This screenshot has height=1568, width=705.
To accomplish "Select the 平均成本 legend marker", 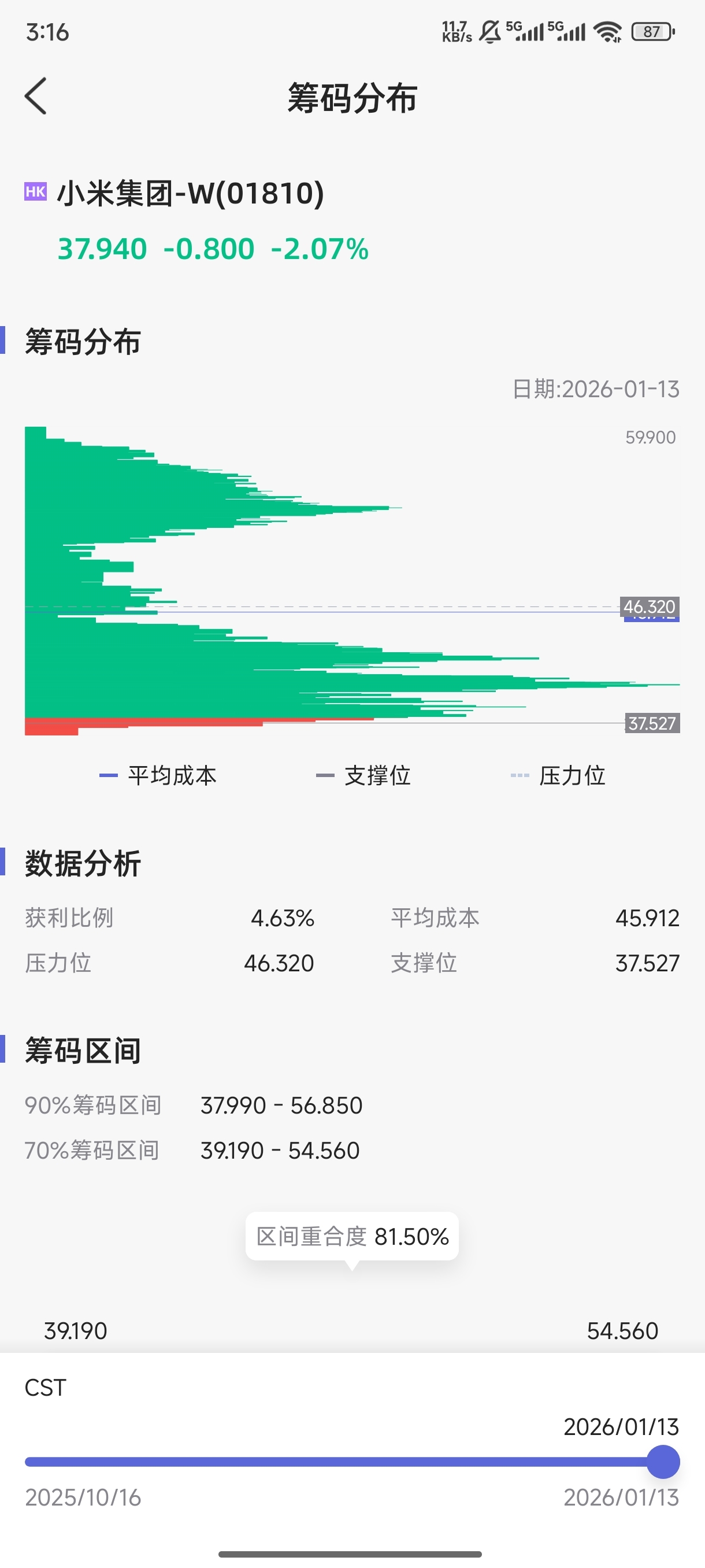I will (108, 775).
